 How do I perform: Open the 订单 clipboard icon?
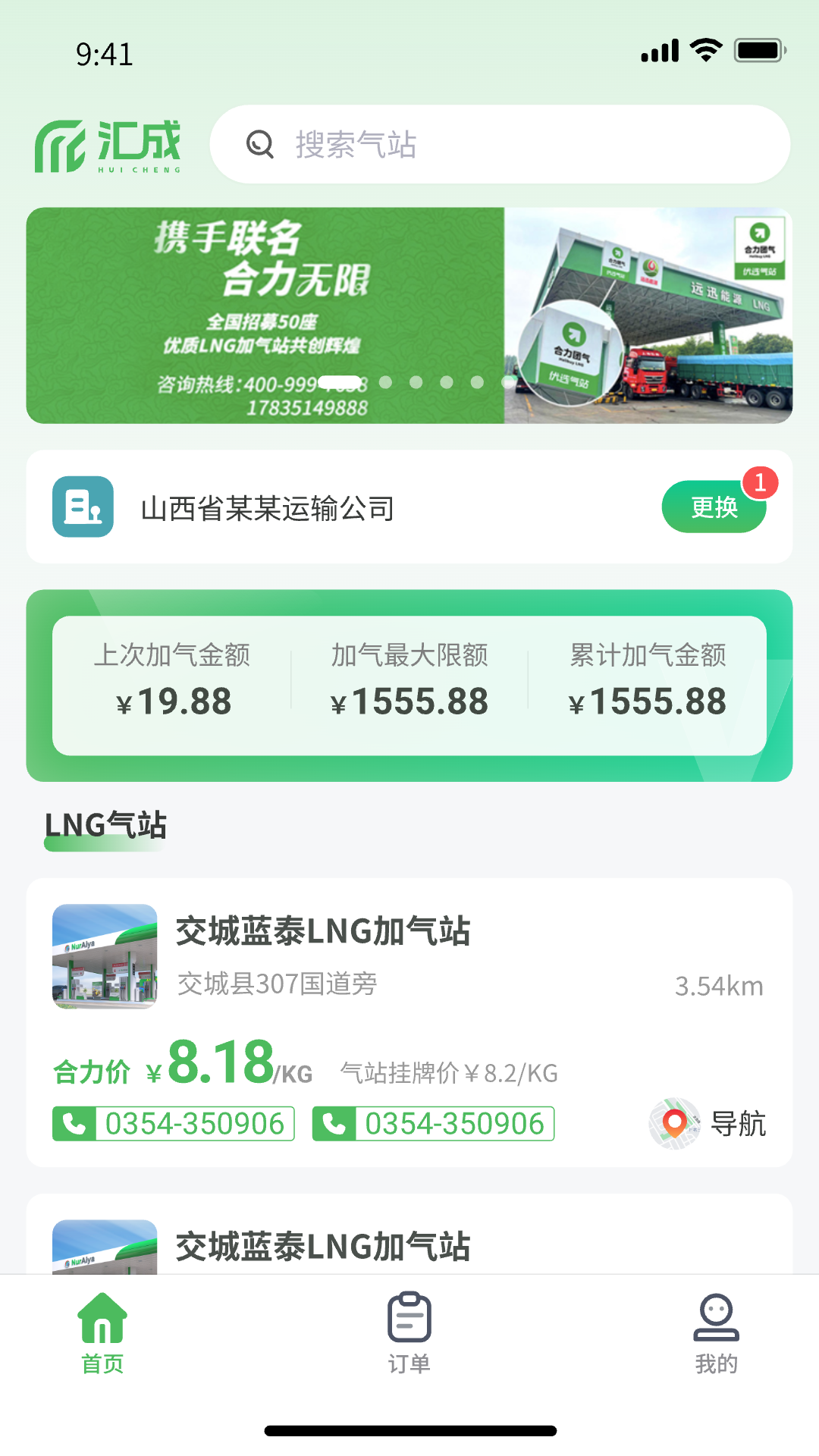[x=409, y=1318]
